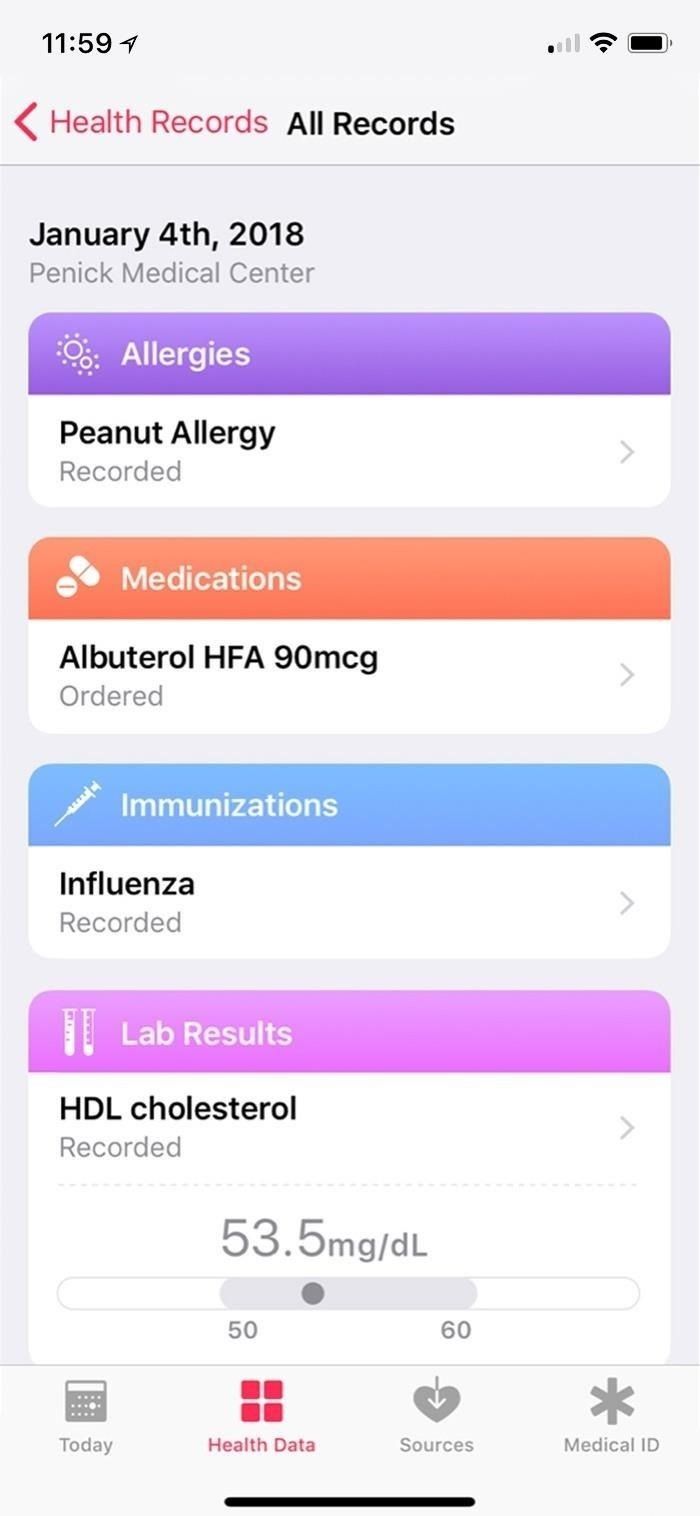Go to the Sources tab
700x1516 pixels.
click(x=436, y=1415)
